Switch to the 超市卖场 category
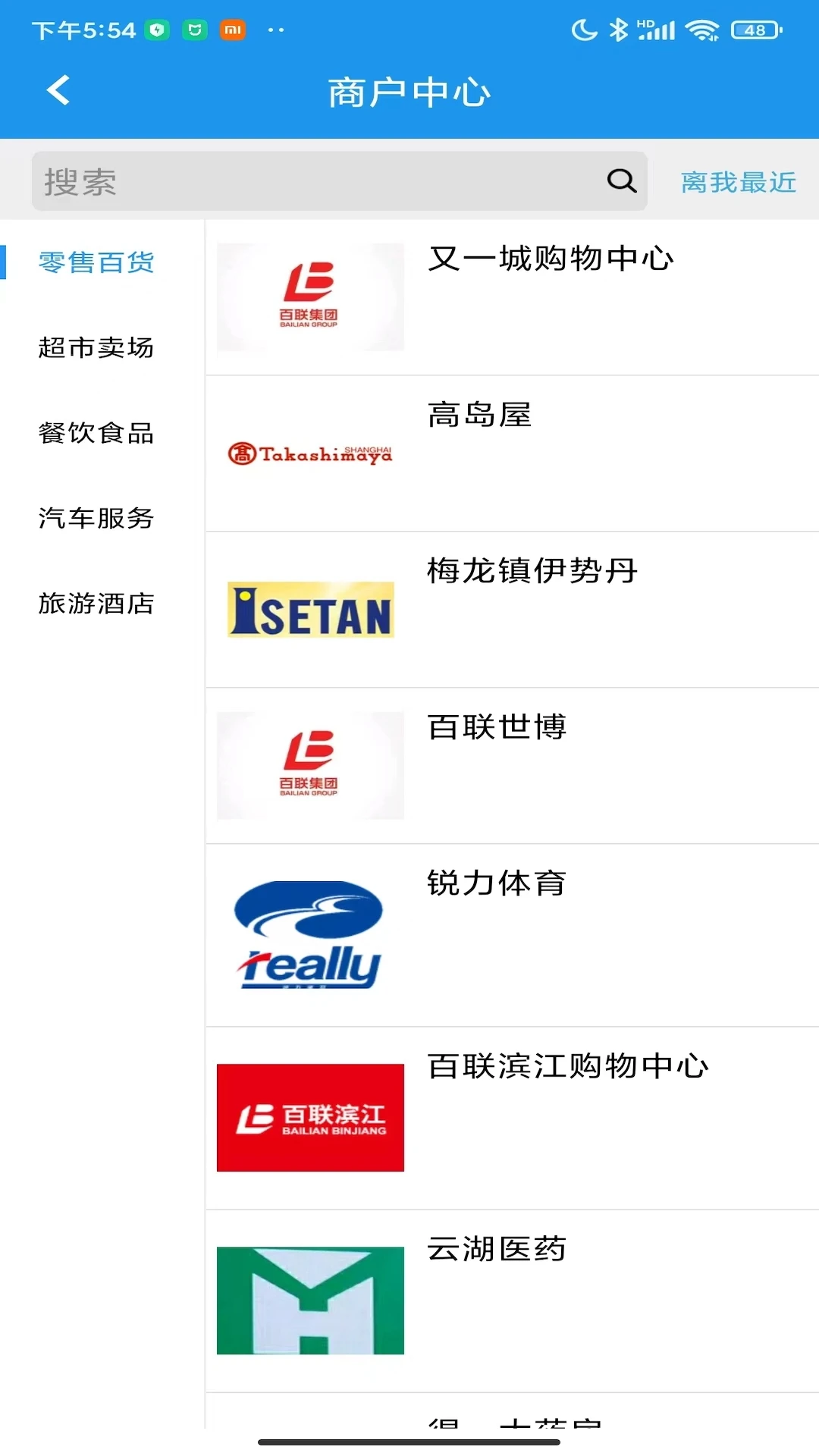The height and width of the screenshot is (1456, 819). click(x=96, y=348)
